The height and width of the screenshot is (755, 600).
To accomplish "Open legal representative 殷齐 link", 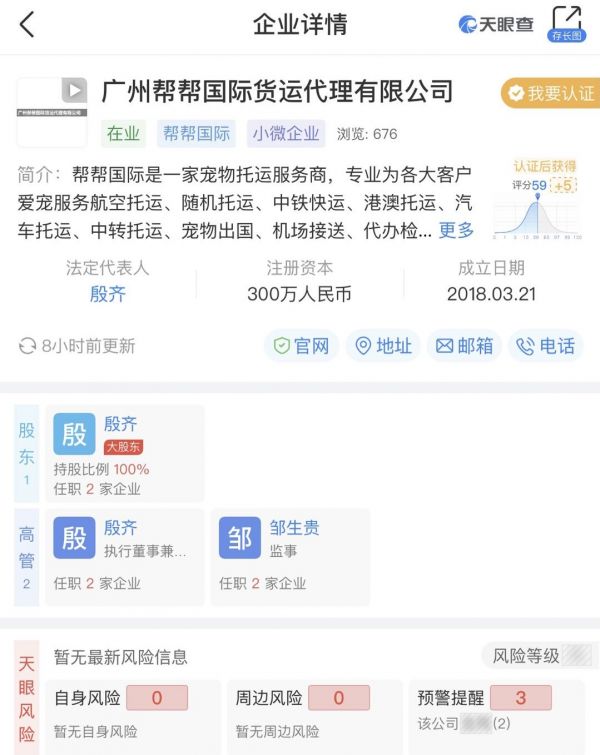I will point(107,294).
